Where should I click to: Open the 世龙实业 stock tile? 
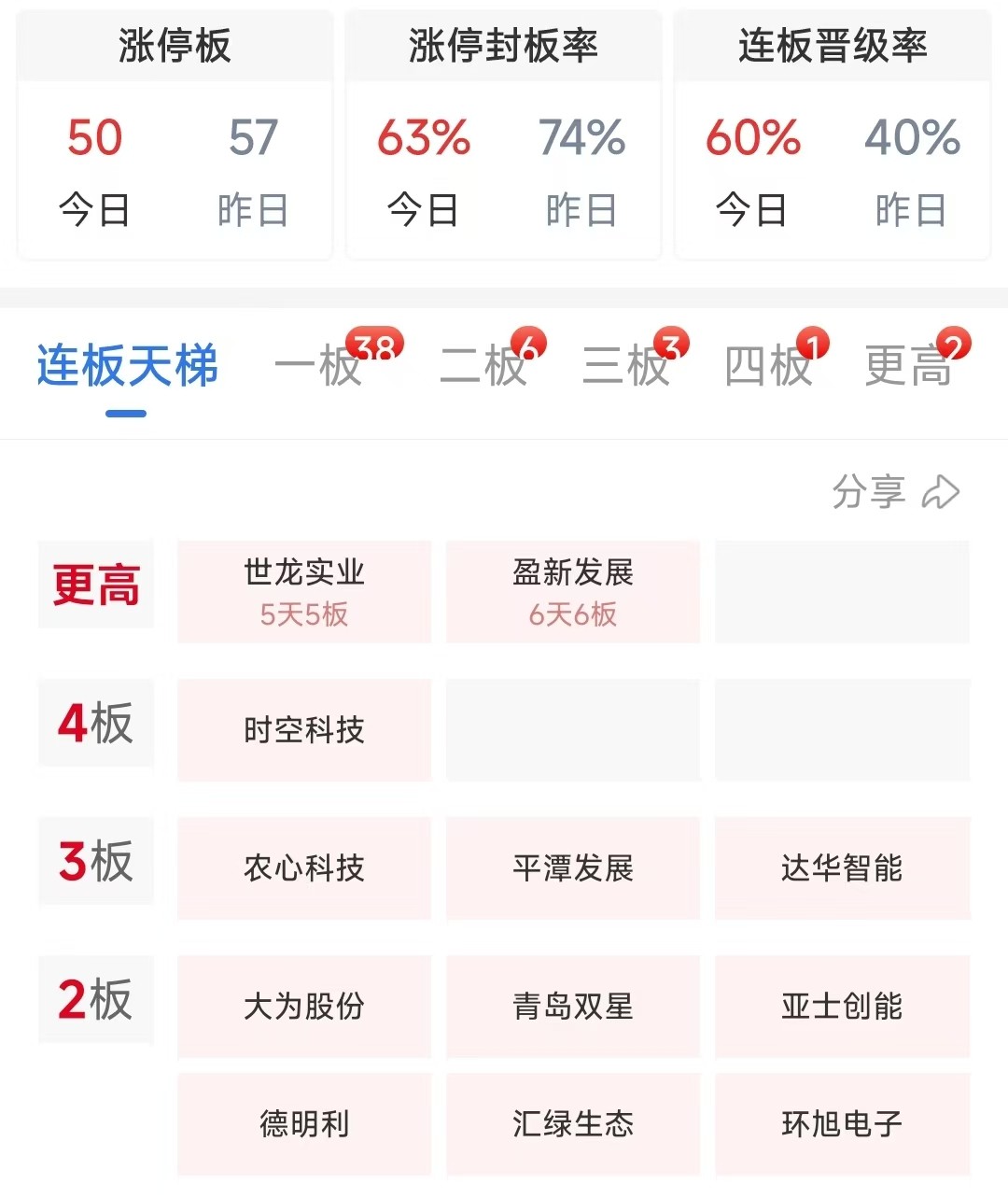[304, 591]
